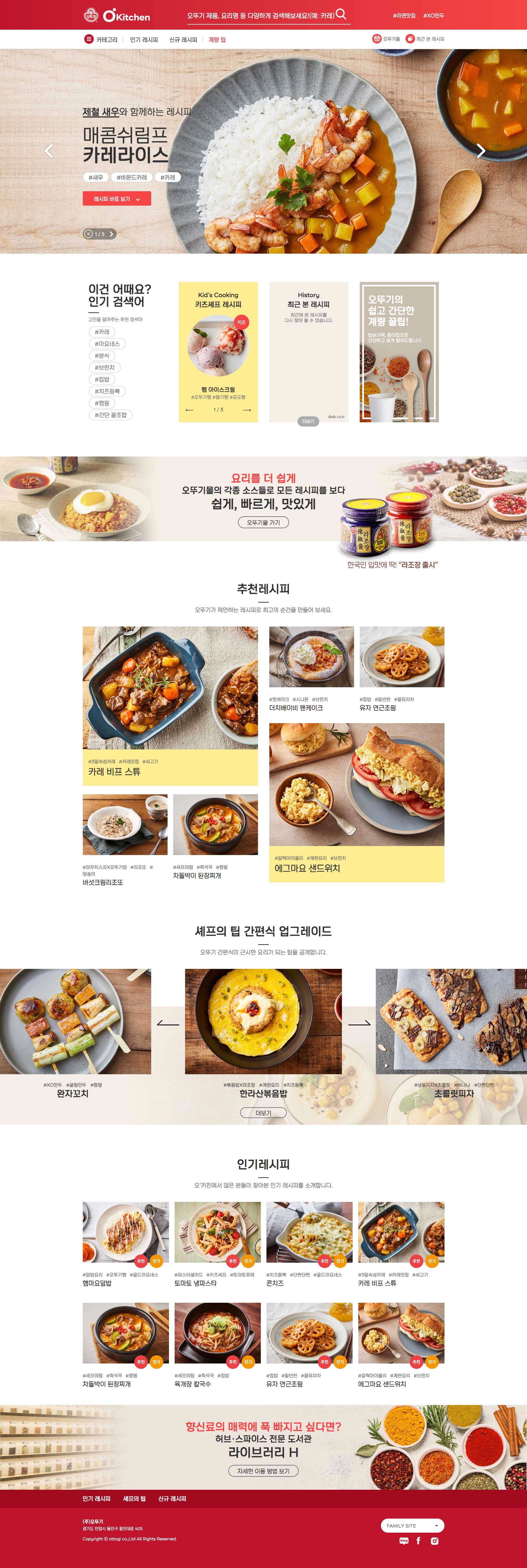Open the #라면맛집 header hashtag
Viewport: 527px width, 1568px height.
click(x=404, y=16)
